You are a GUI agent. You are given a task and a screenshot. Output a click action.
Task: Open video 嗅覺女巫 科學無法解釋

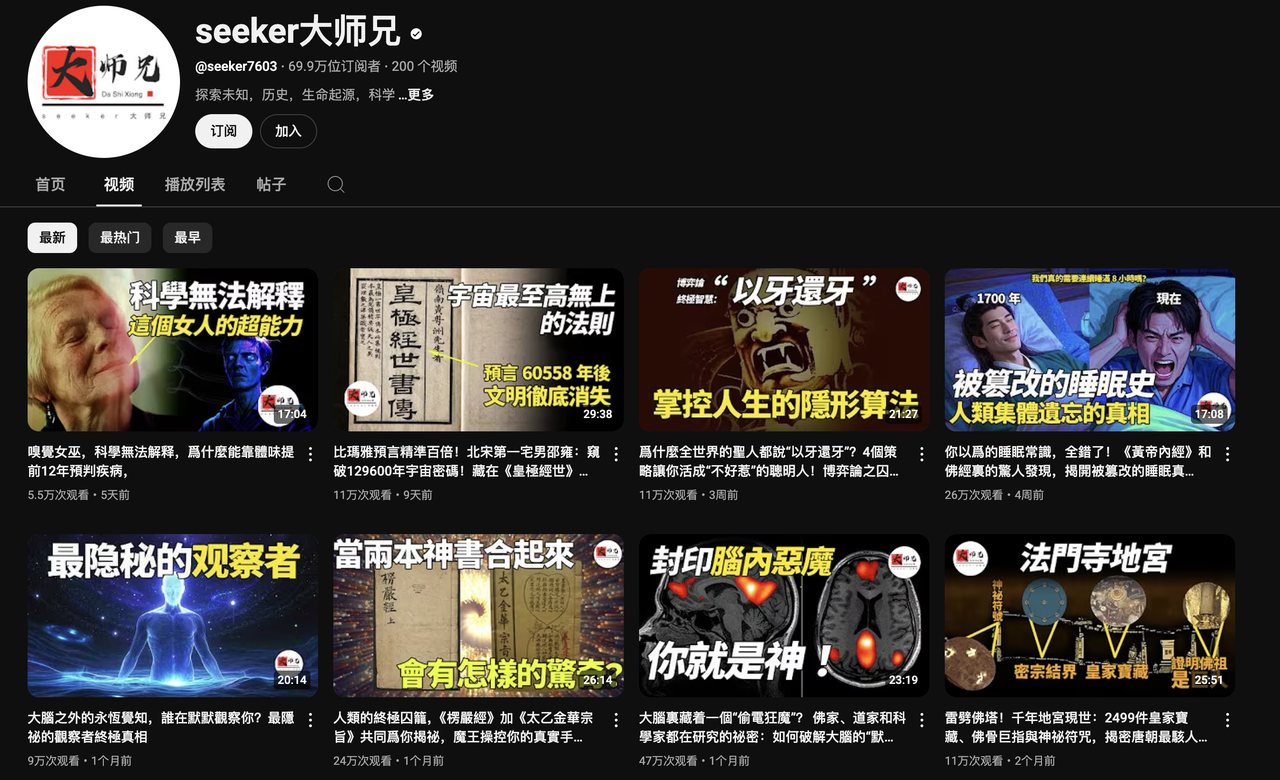(x=172, y=349)
